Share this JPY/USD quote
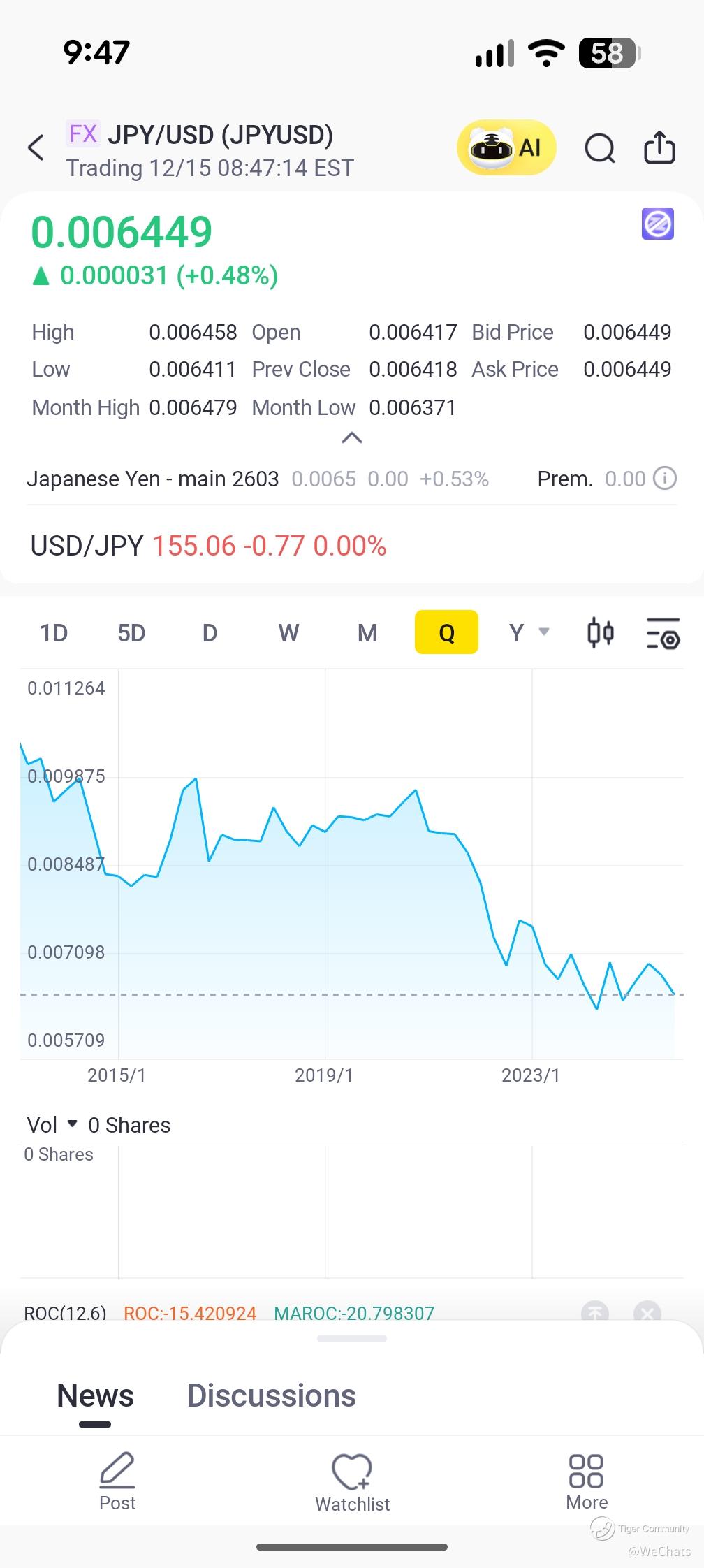The width and height of the screenshot is (704, 1568). coord(659,147)
